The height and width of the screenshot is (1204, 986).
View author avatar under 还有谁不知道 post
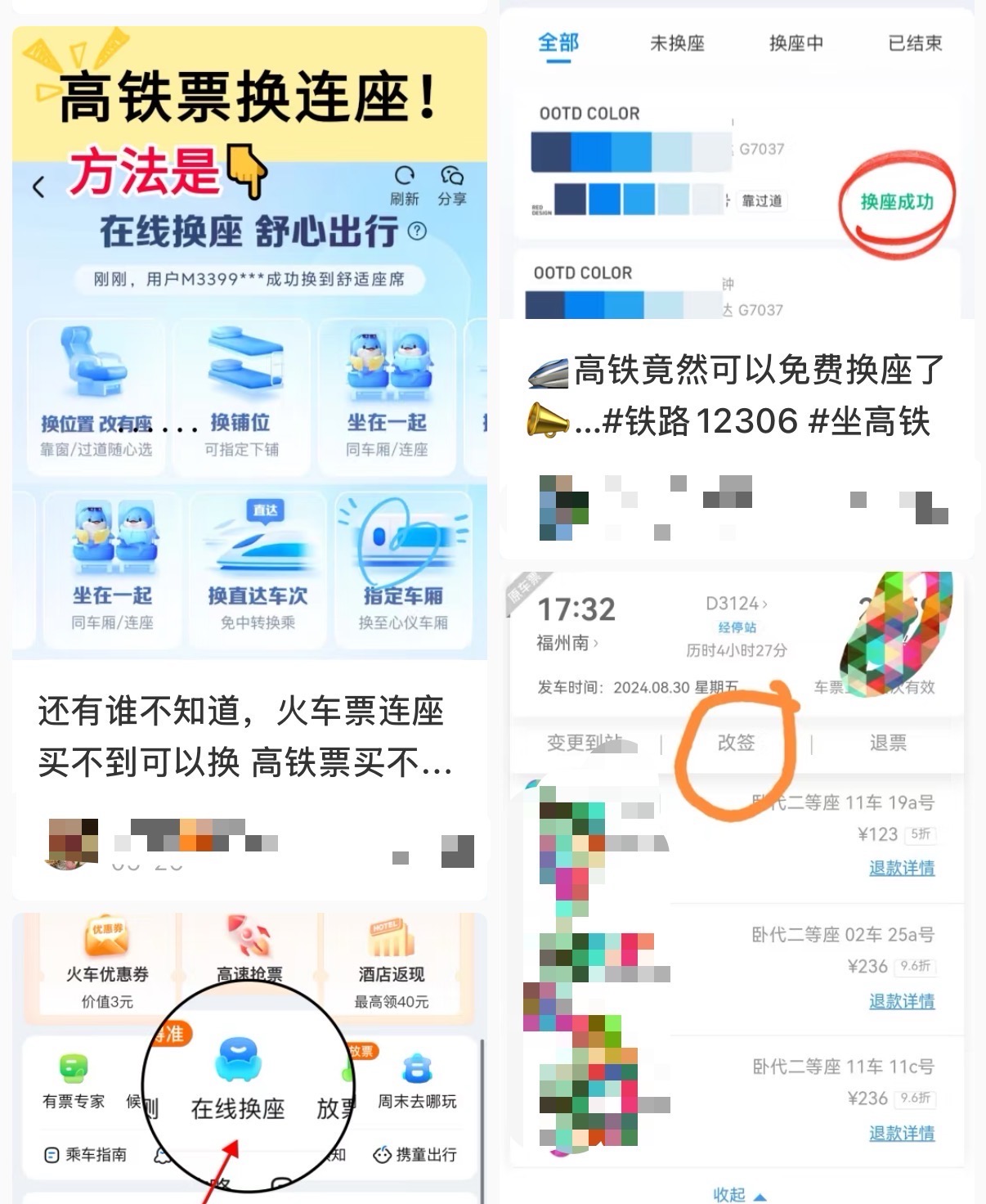[72, 842]
